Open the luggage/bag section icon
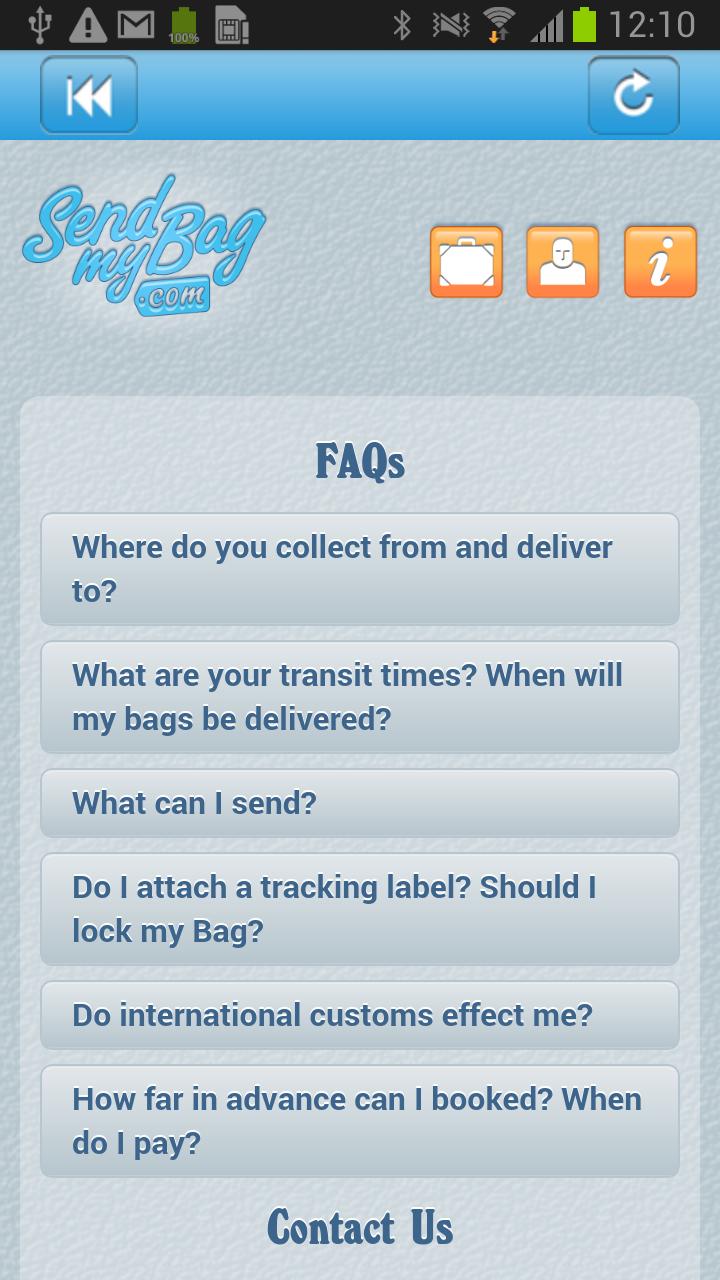 click(x=465, y=262)
